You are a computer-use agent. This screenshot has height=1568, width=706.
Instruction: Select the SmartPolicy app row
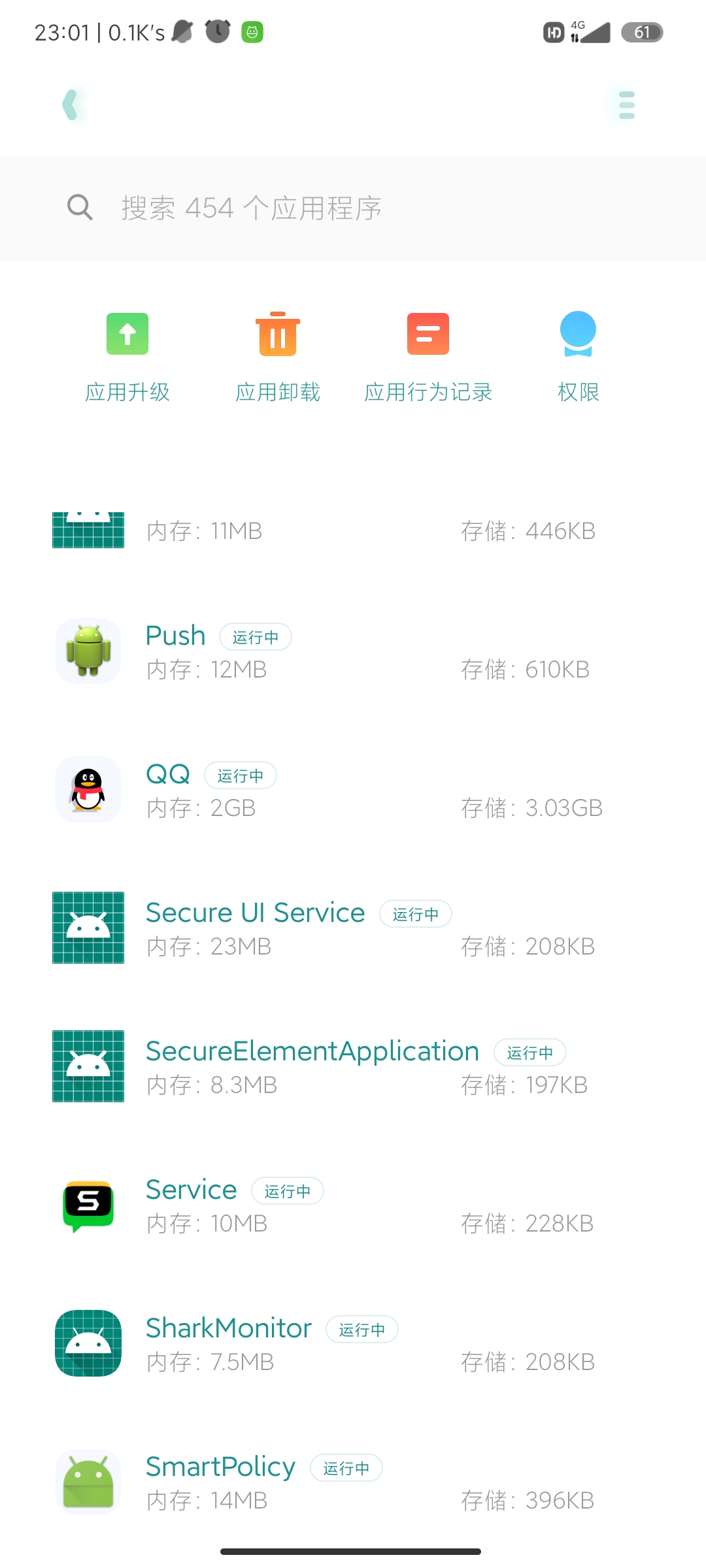click(353, 1482)
